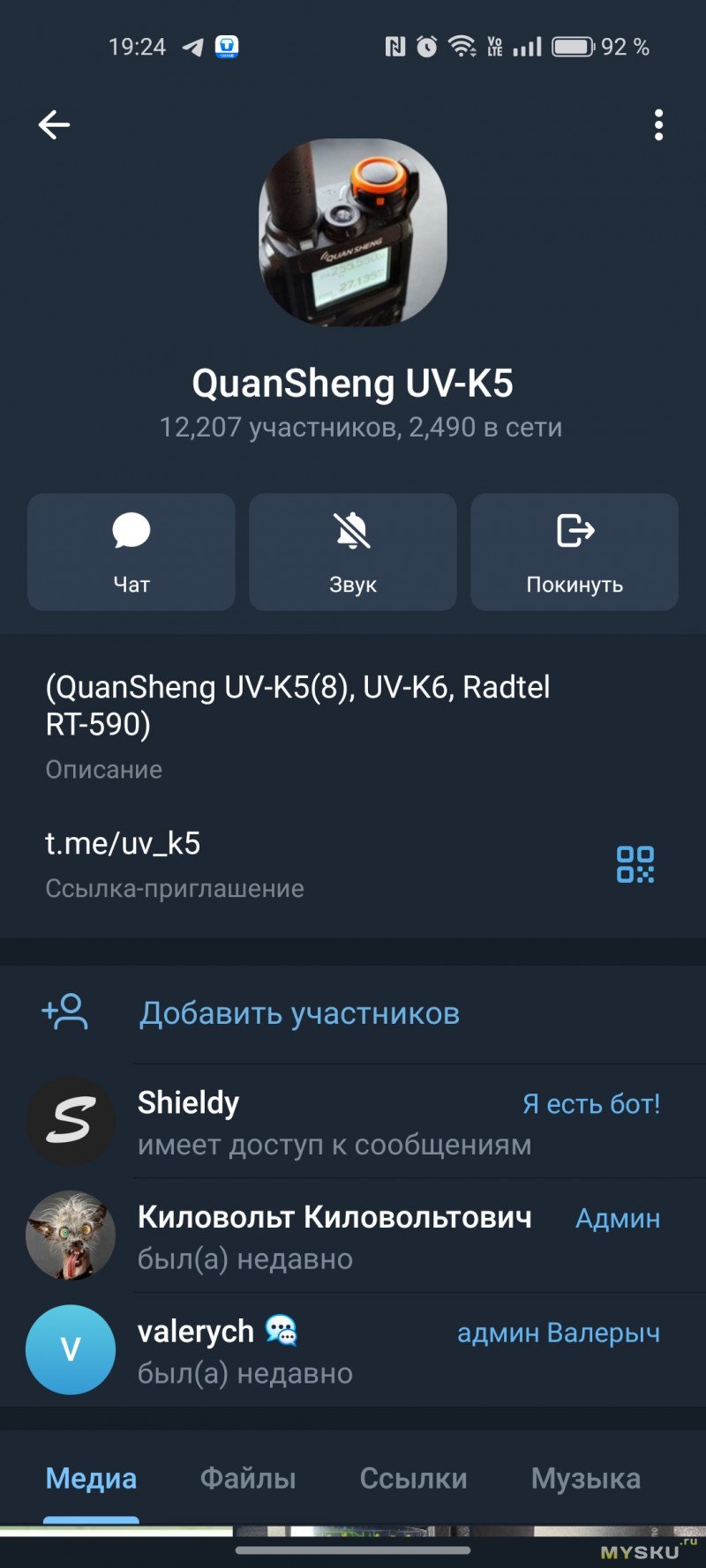
Task: Tap the t.me/uv_k5 invite link
Action: pos(124,844)
